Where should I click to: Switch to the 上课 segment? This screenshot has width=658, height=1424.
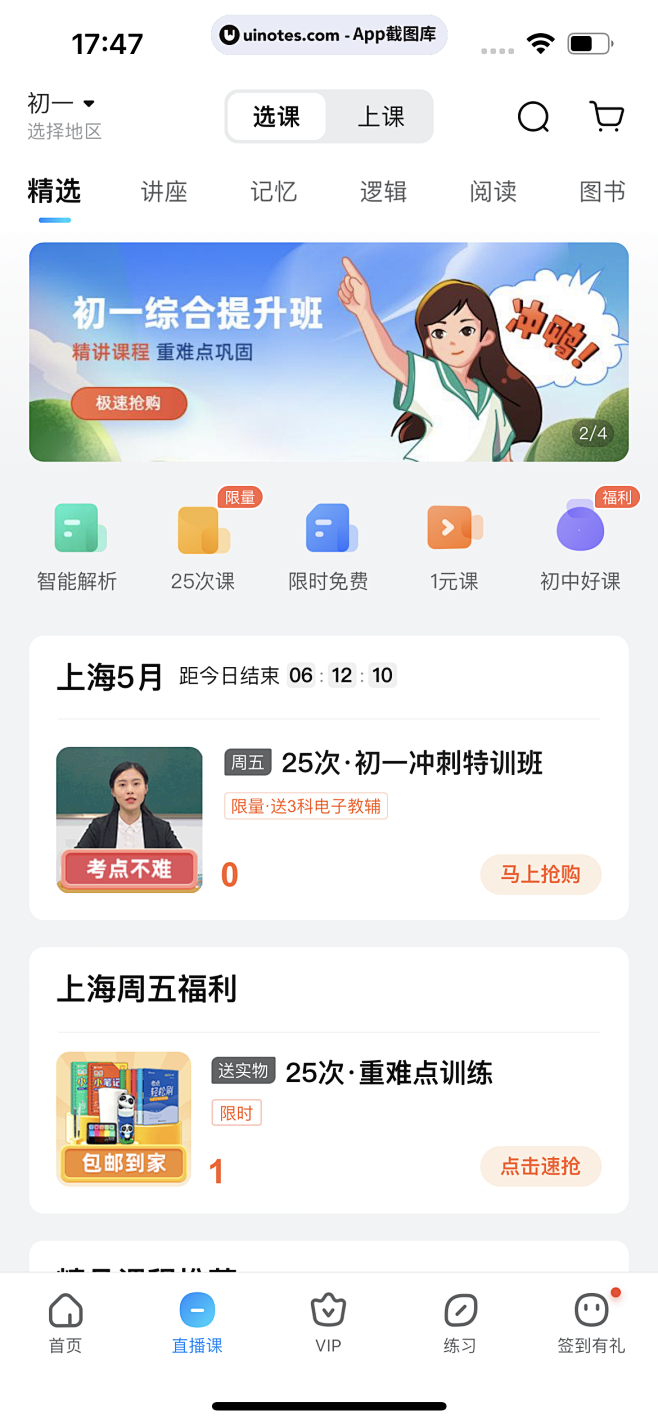tap(381, 117)
